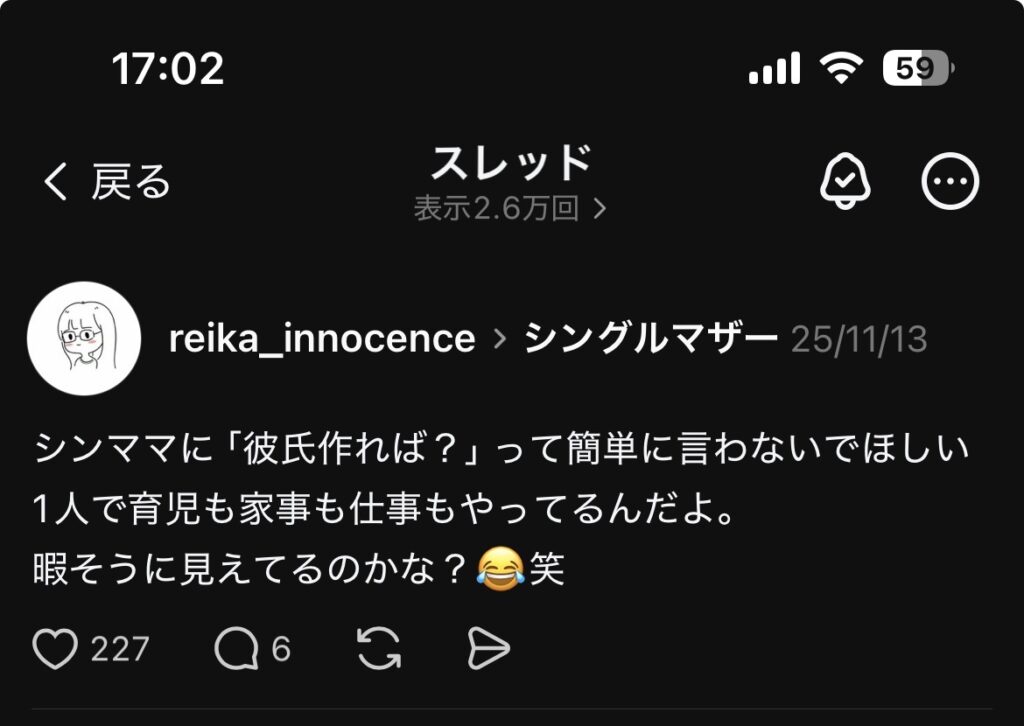Open the シングルマザー topic
1024x726 pixels.
coord(651,340)
